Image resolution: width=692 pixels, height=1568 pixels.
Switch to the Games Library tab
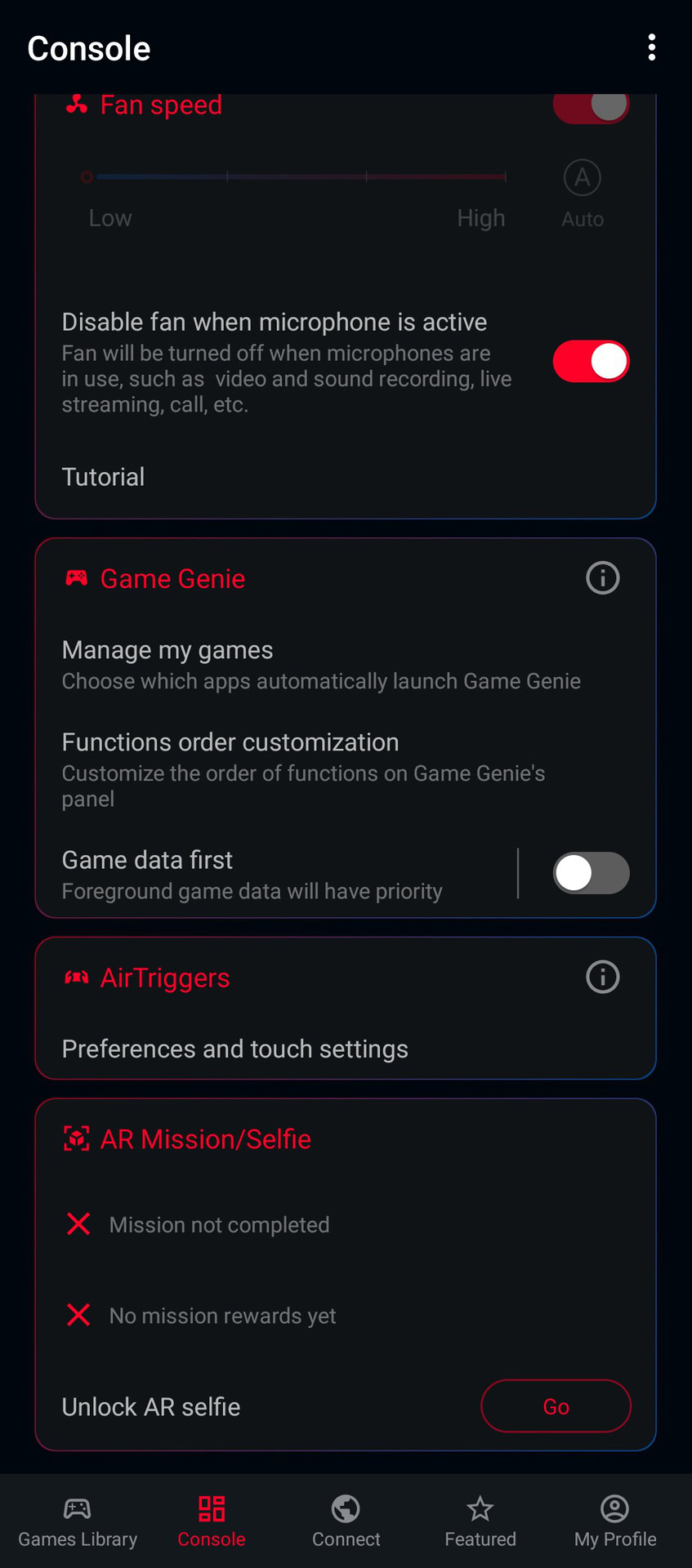[78, 1521]
